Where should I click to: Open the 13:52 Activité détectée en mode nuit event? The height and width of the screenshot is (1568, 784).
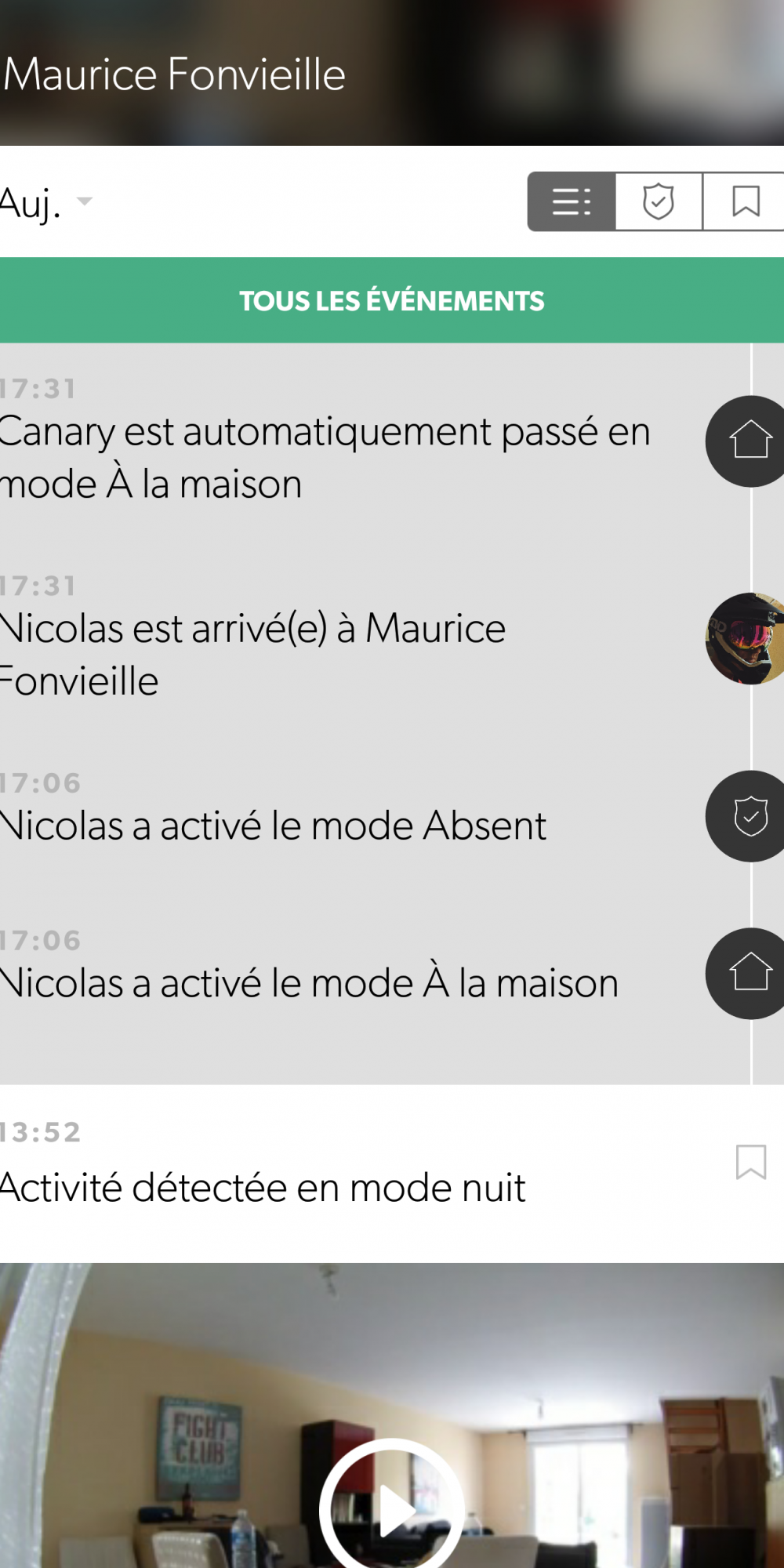coord(263,1187)
